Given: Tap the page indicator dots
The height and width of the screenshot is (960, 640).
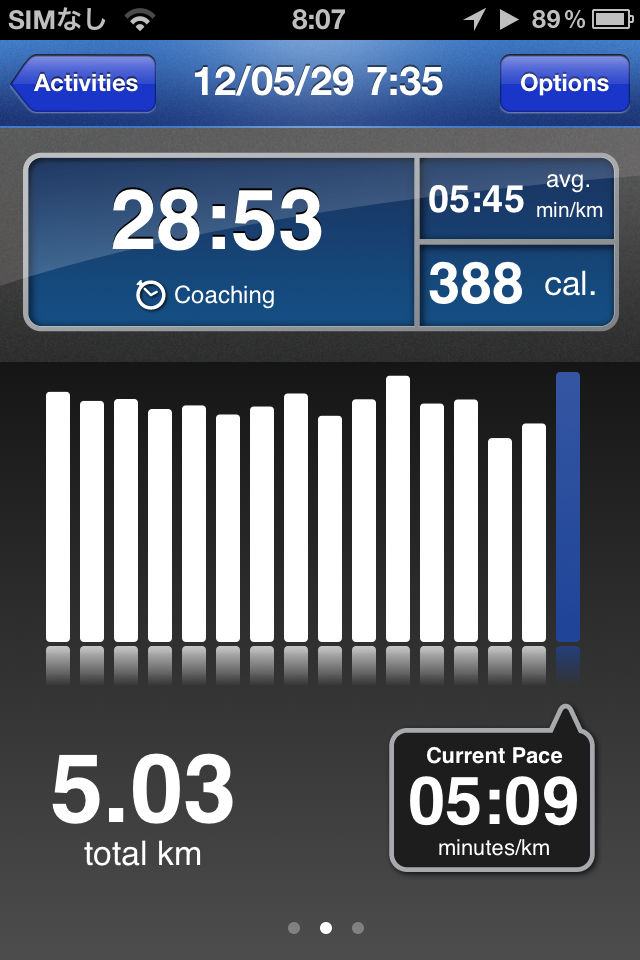Looking at the screenshot, I should (x=325, y=928).
